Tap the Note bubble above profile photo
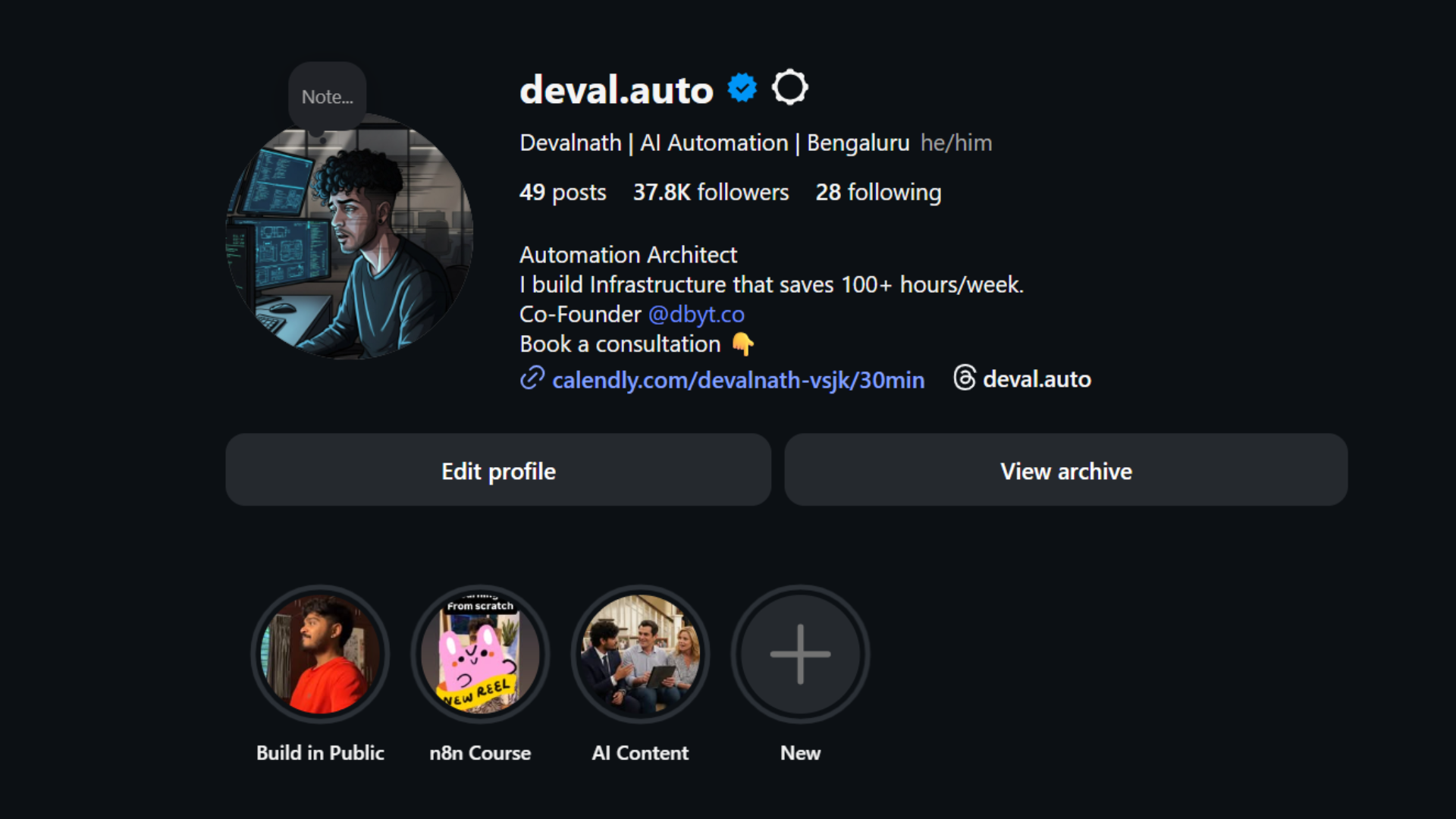The image size is (1456, 819). pos(327,97)
